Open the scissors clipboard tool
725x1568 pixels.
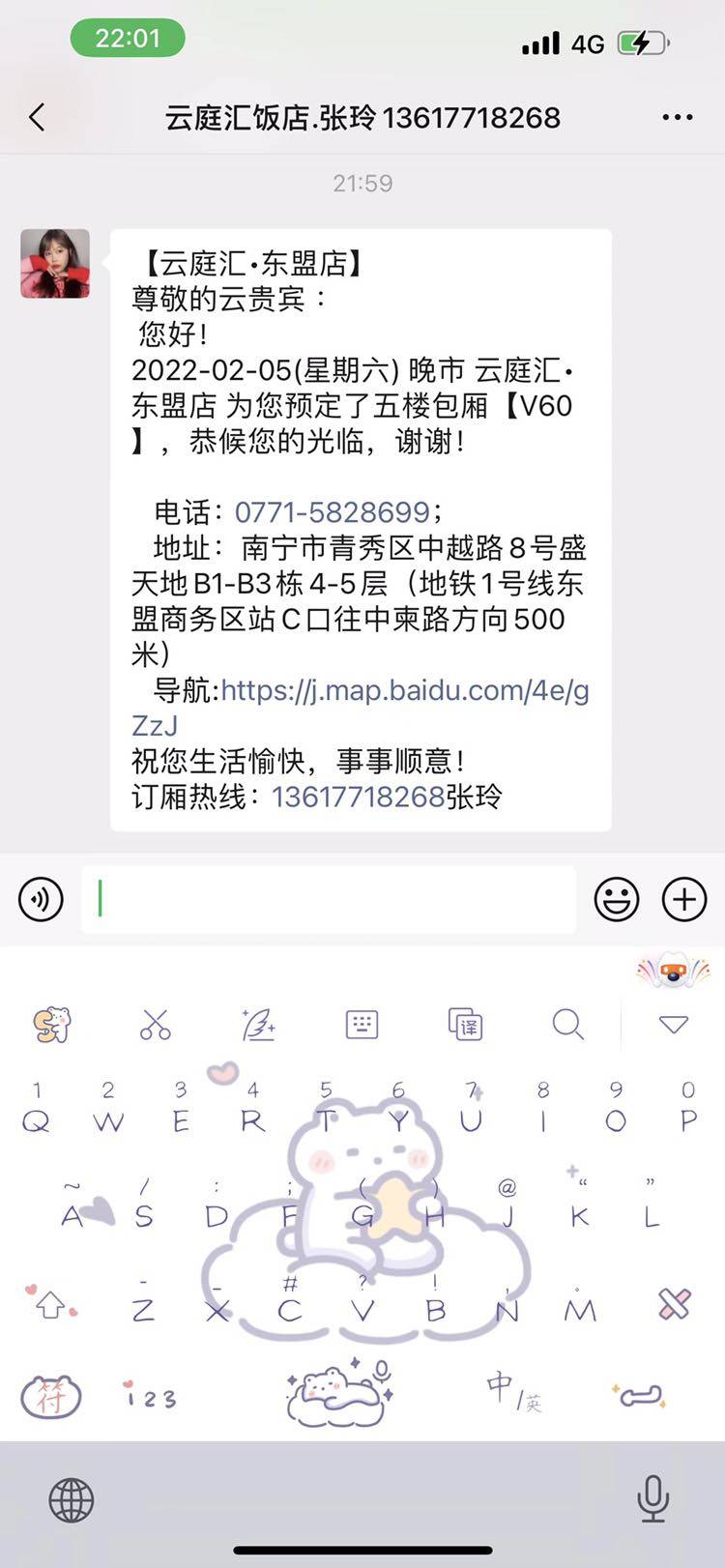[155, 1024]
